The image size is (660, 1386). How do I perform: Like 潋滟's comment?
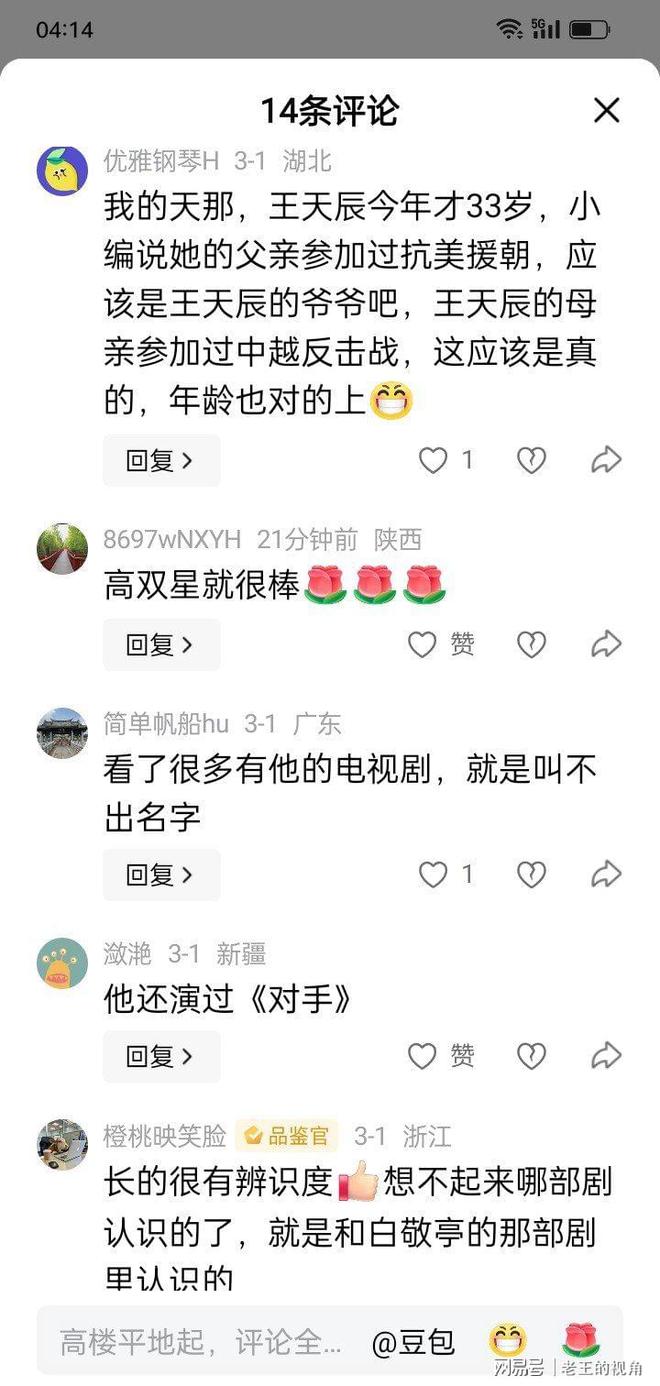[x=423, y=1056]
